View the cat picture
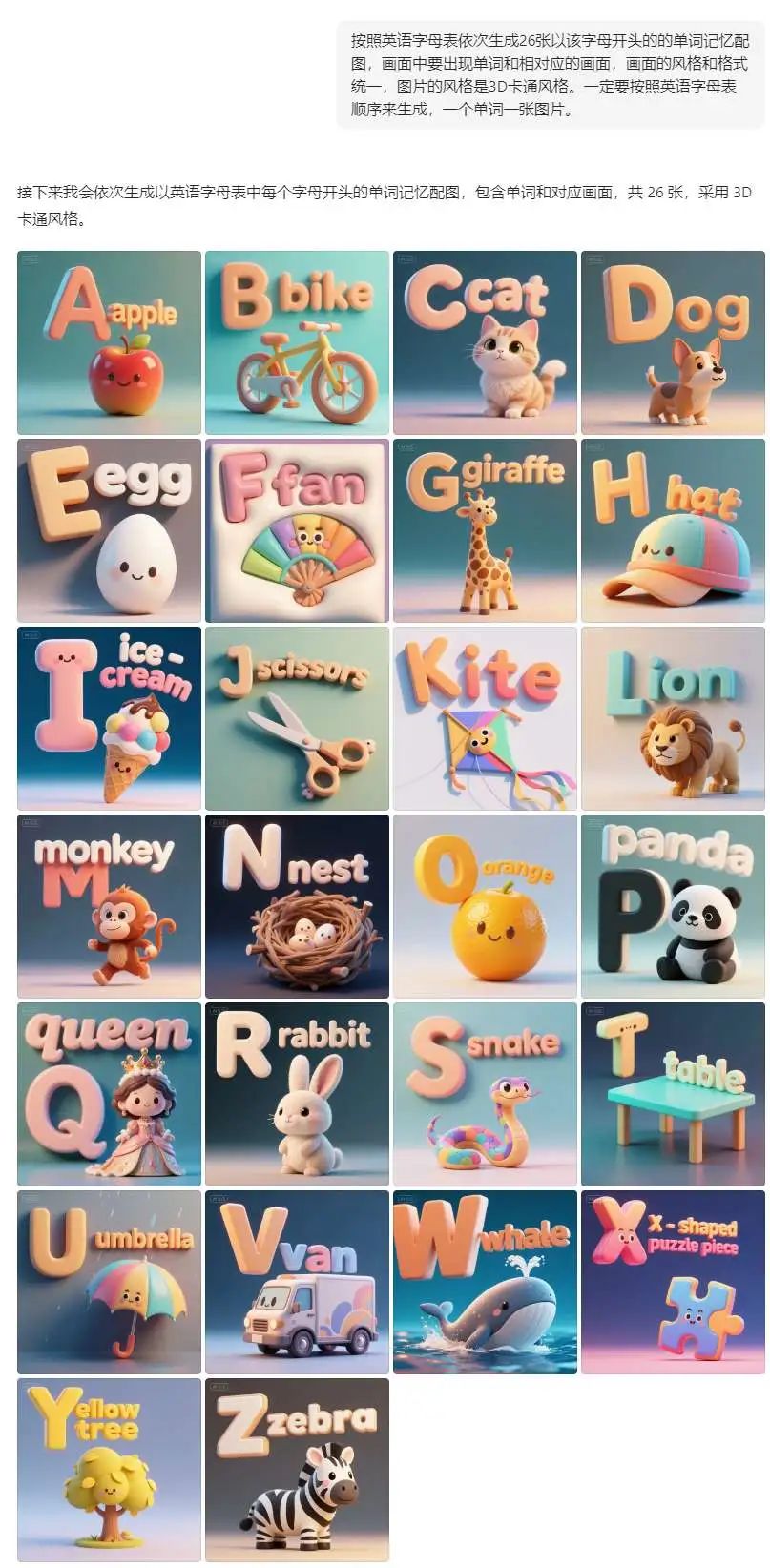770x1568 pixels. pyautogui.click(x=485, y=342)
